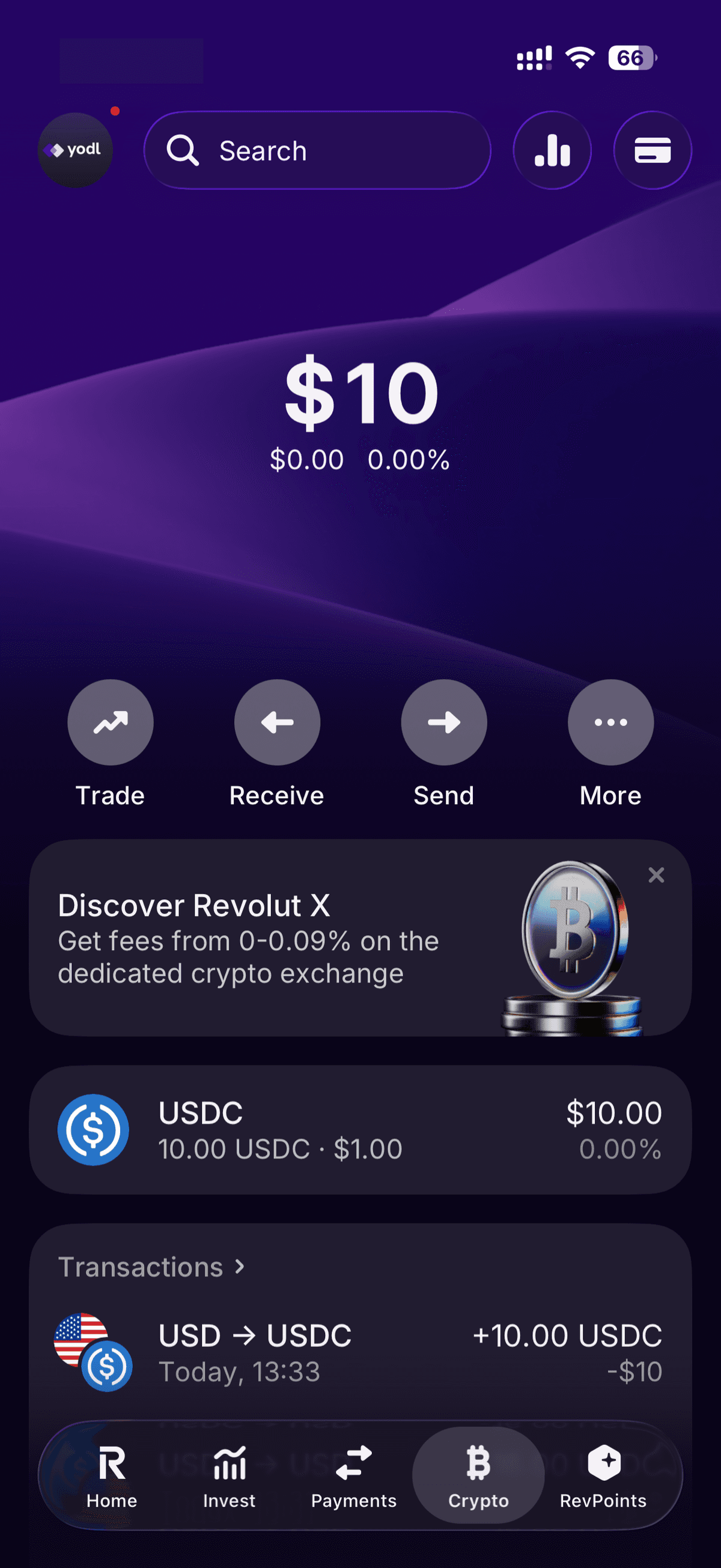The image size is (721, 1568).
Task: Open the cards icon in the top bar
Action: [x=653, y=150]
